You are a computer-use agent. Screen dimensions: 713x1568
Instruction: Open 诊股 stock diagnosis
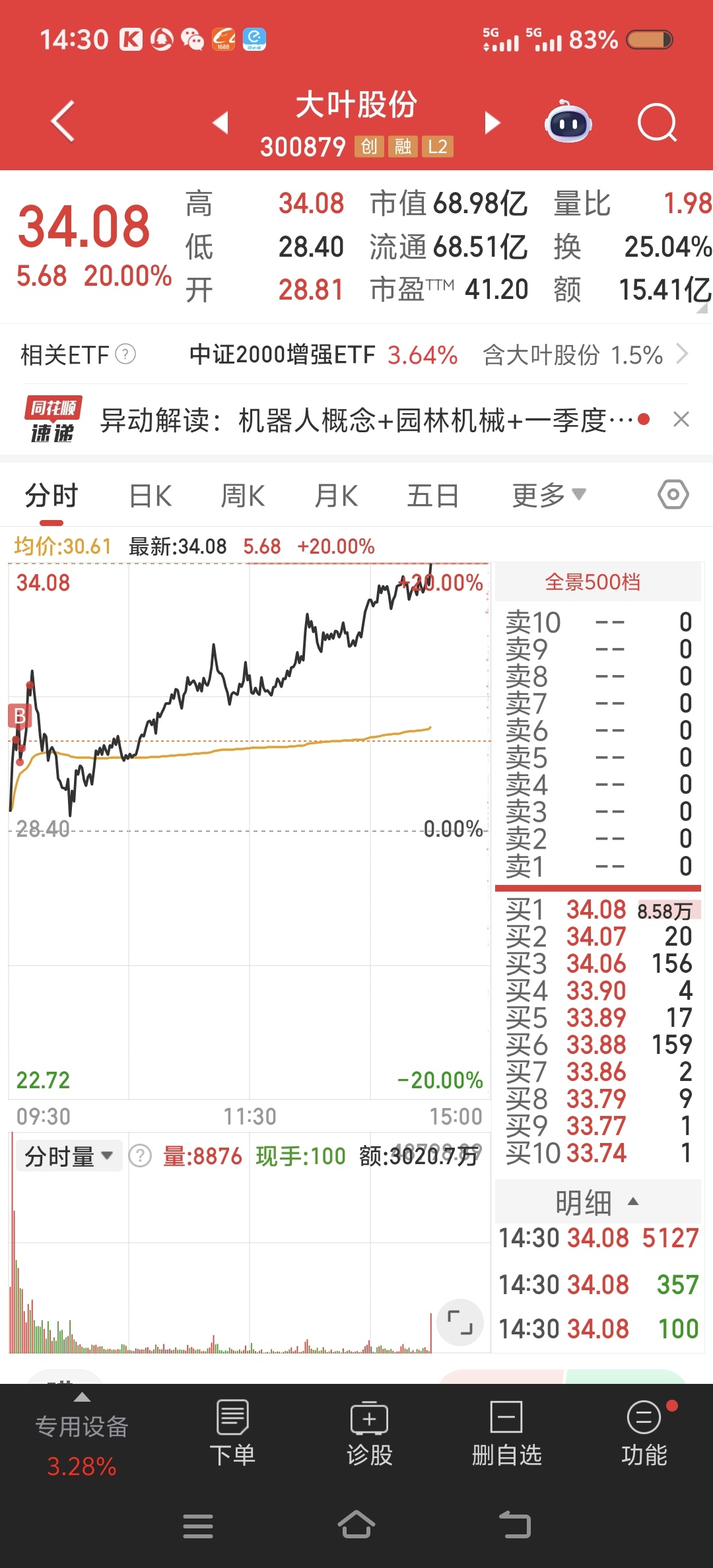click(x=370, y=1432)
